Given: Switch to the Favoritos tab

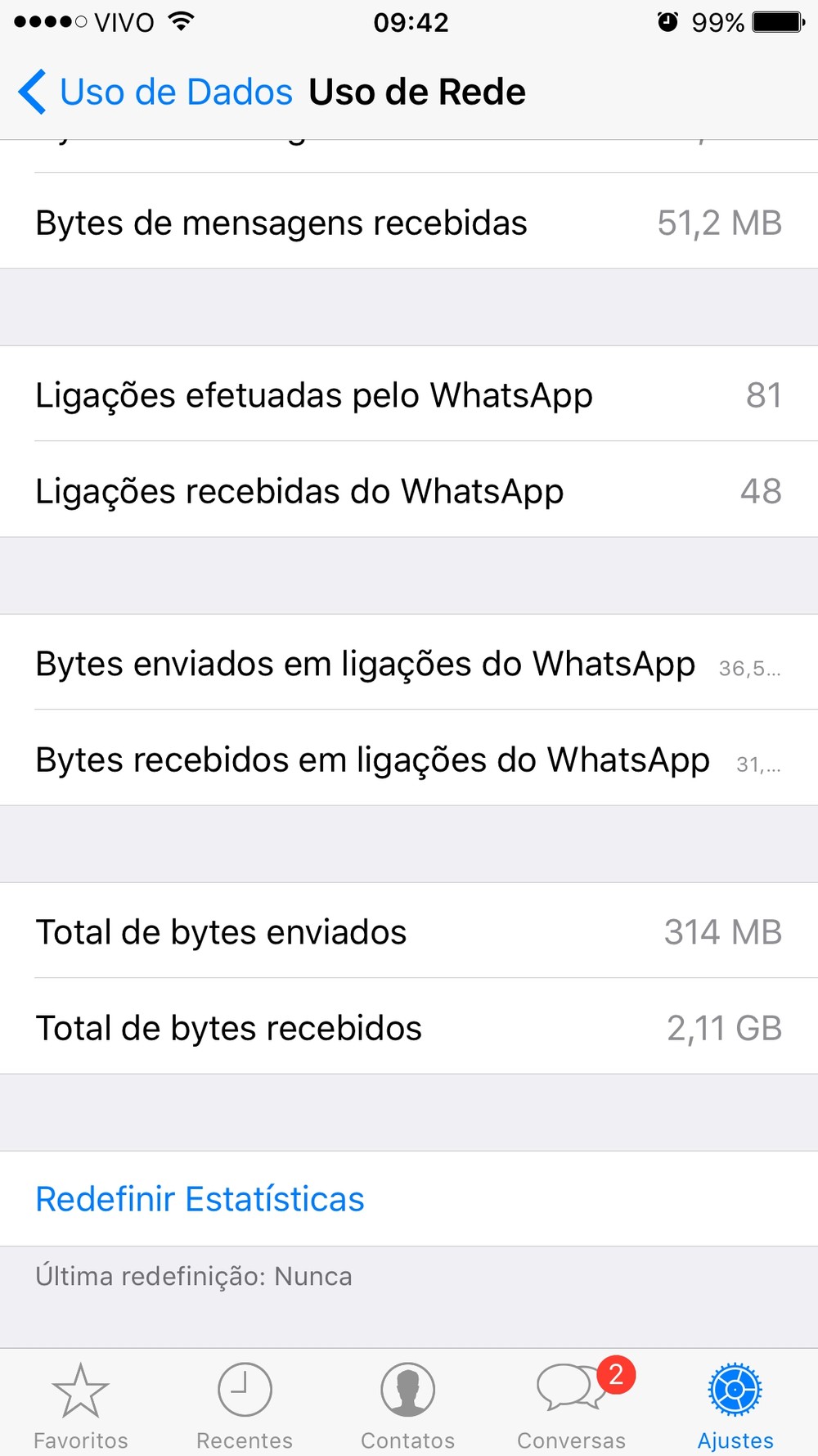Looking at the screenshot, I should [80, 1404].
